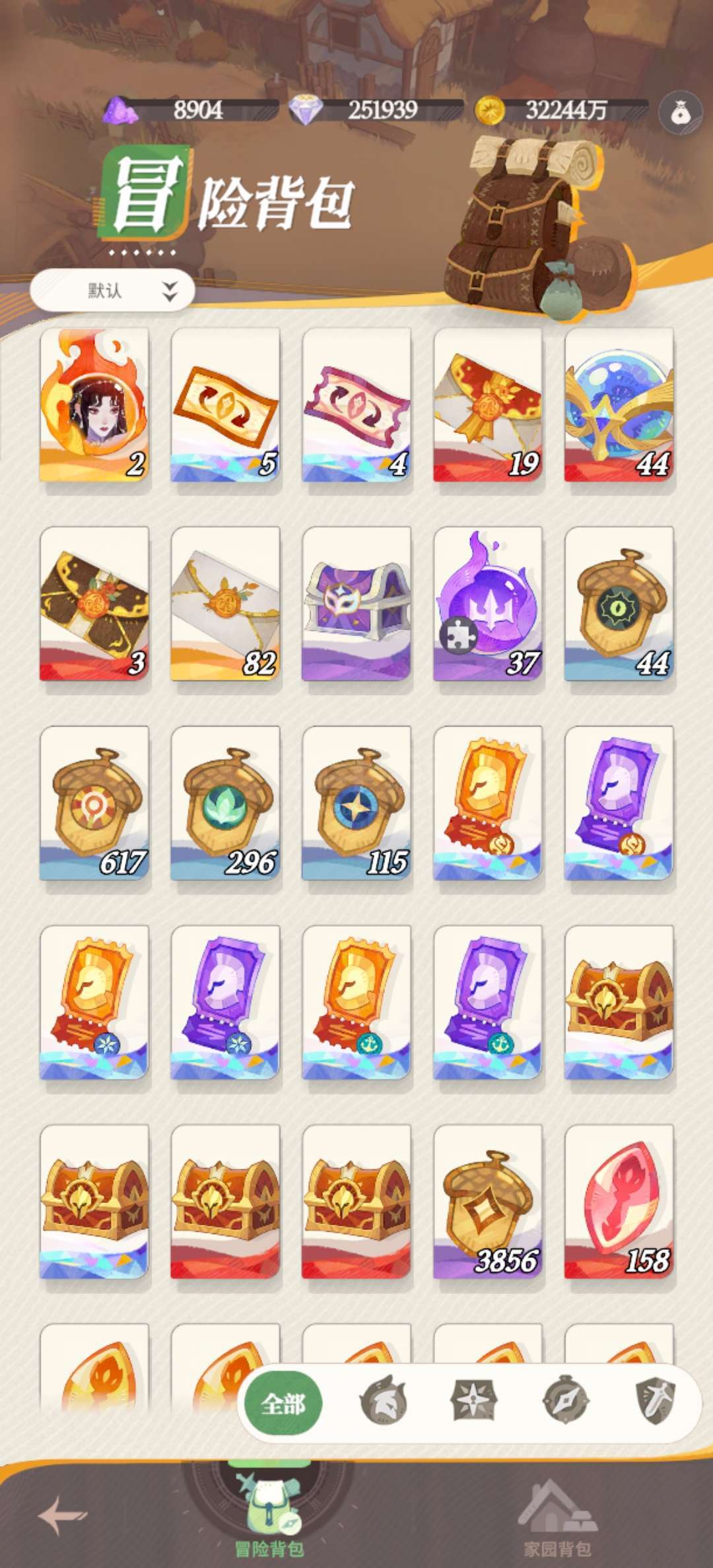Filter items by the shield and sword icon

click(x=655, y=1400)
